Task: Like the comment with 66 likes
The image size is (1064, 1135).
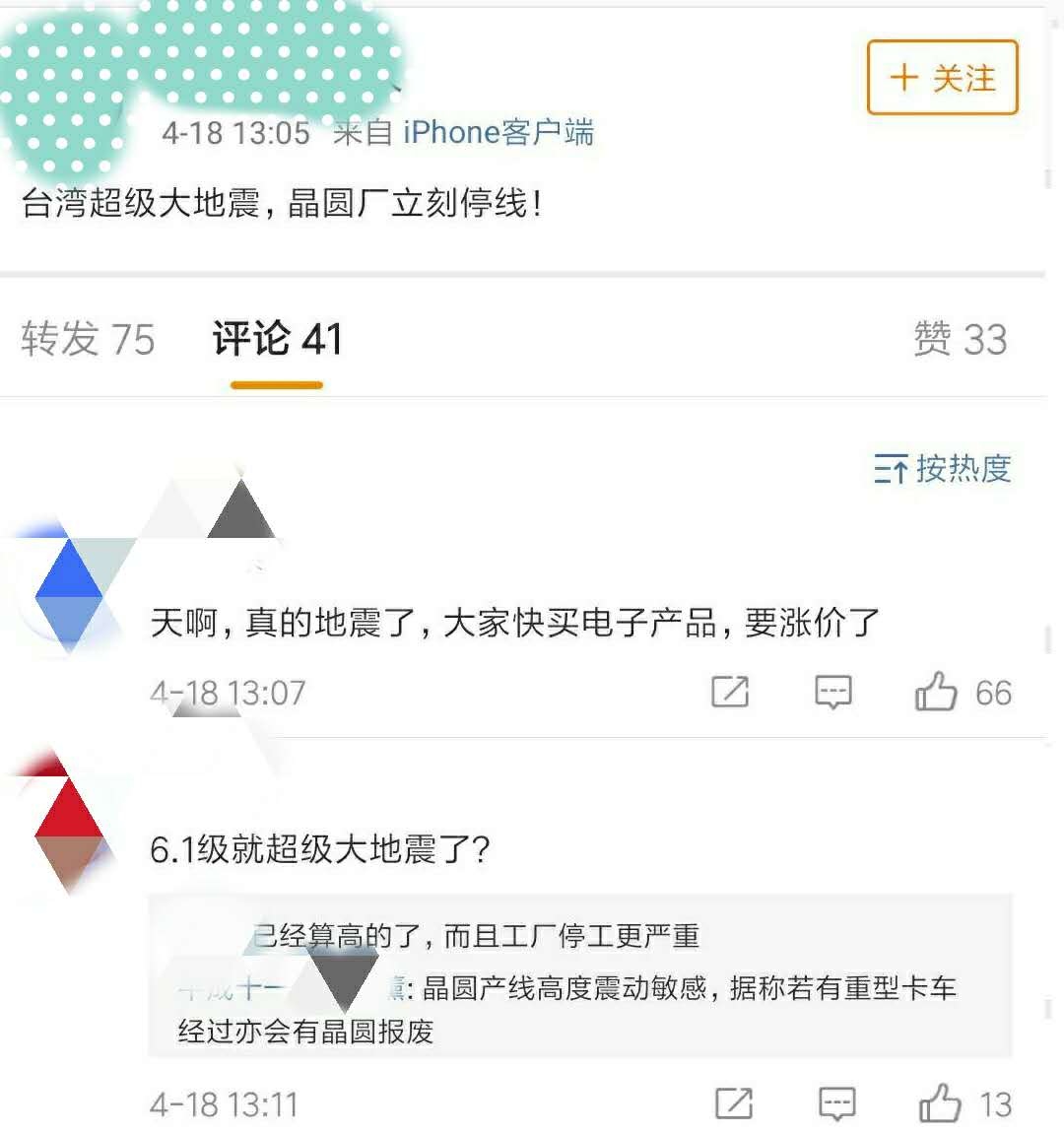Action: (937, 693)
